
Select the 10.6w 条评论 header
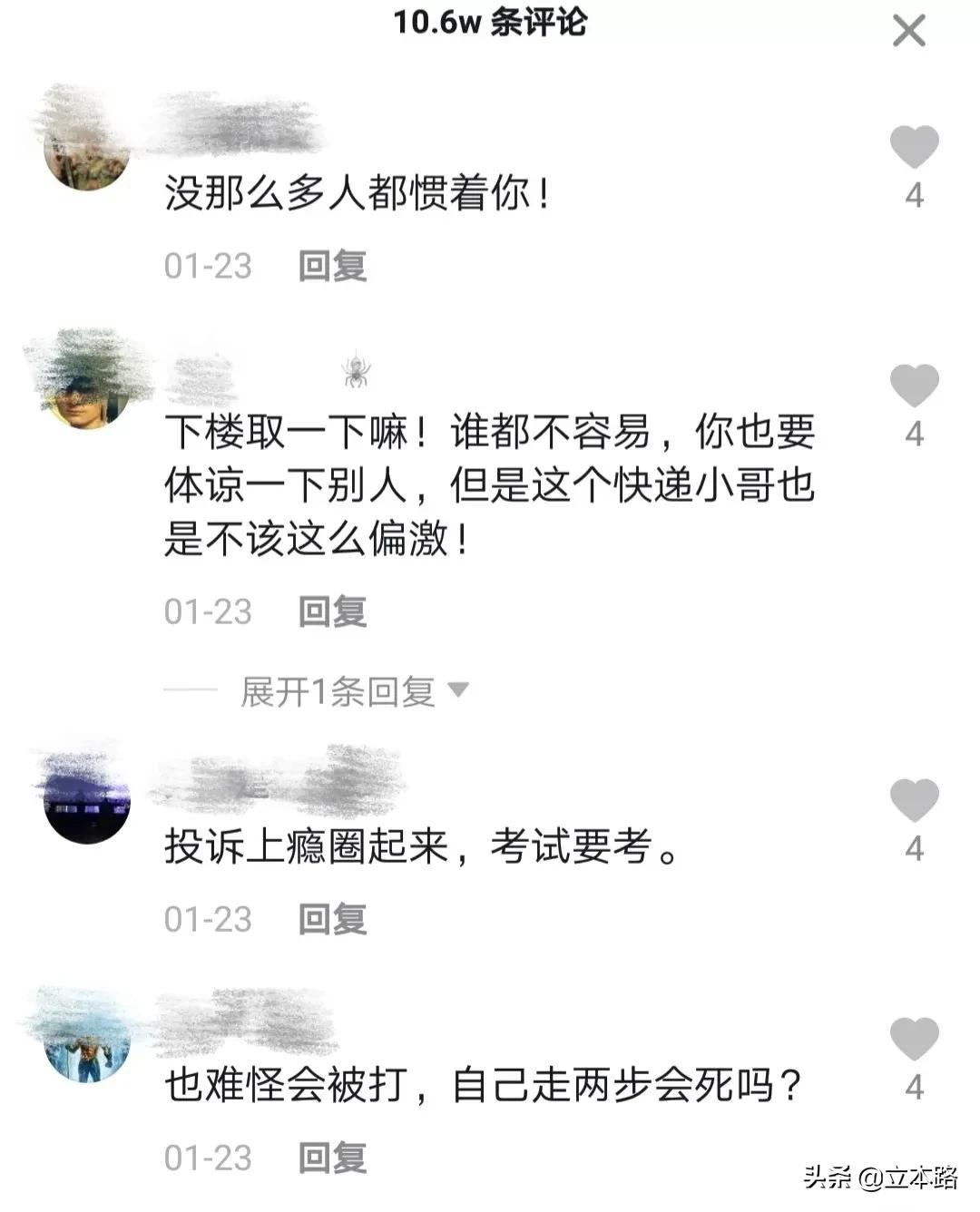pyautogui.click(x=490, y=24)
